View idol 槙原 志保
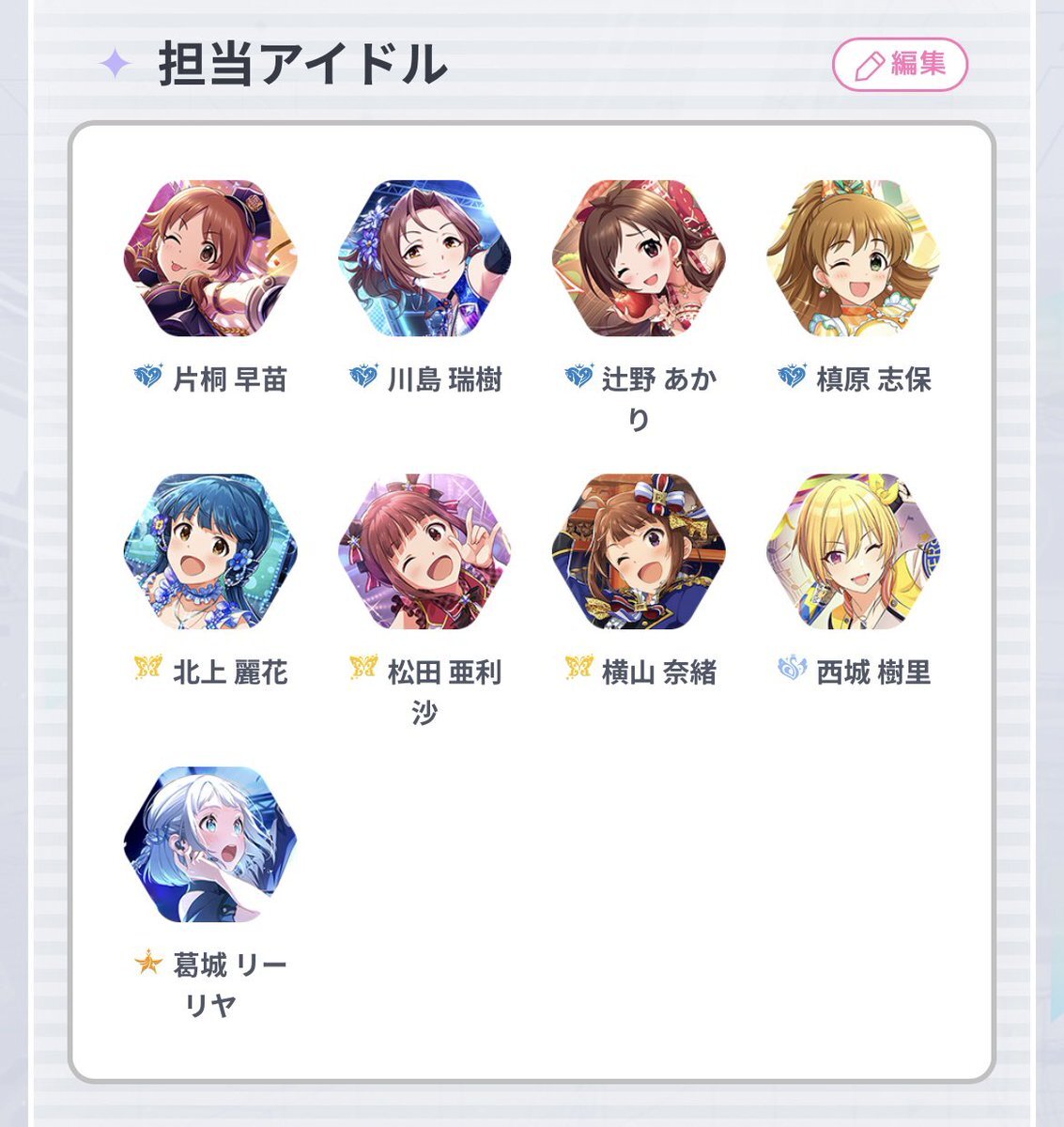The height and width of the screenshot is (1127, 1064). 853,259
